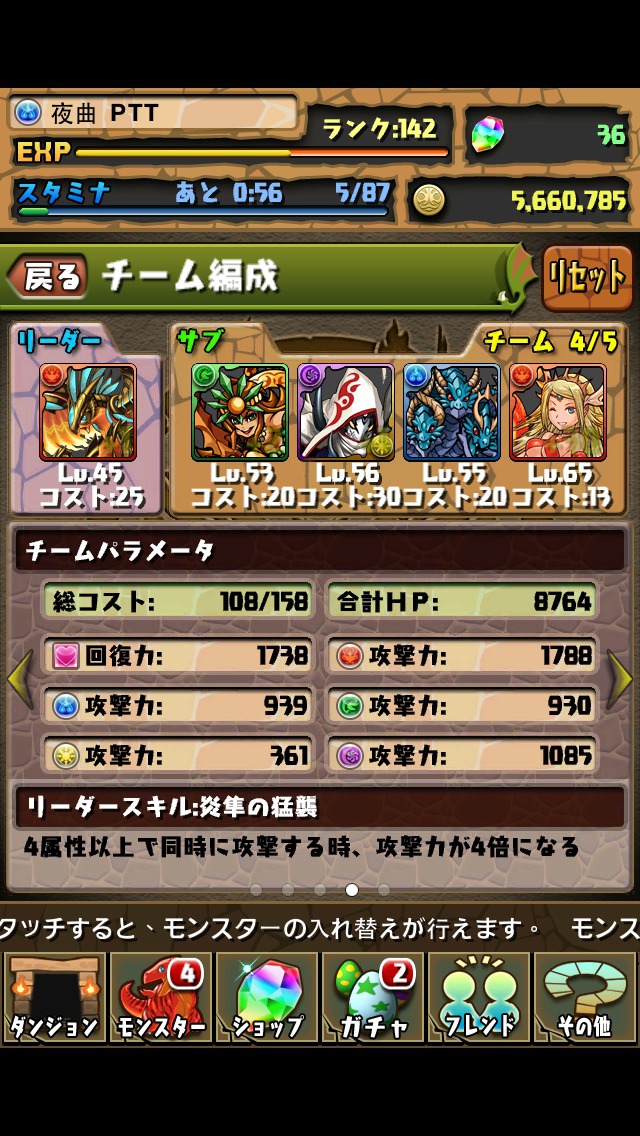640x1136 pixels.
Task: Show the previous team with left arrow
Action: coord(19,680)
